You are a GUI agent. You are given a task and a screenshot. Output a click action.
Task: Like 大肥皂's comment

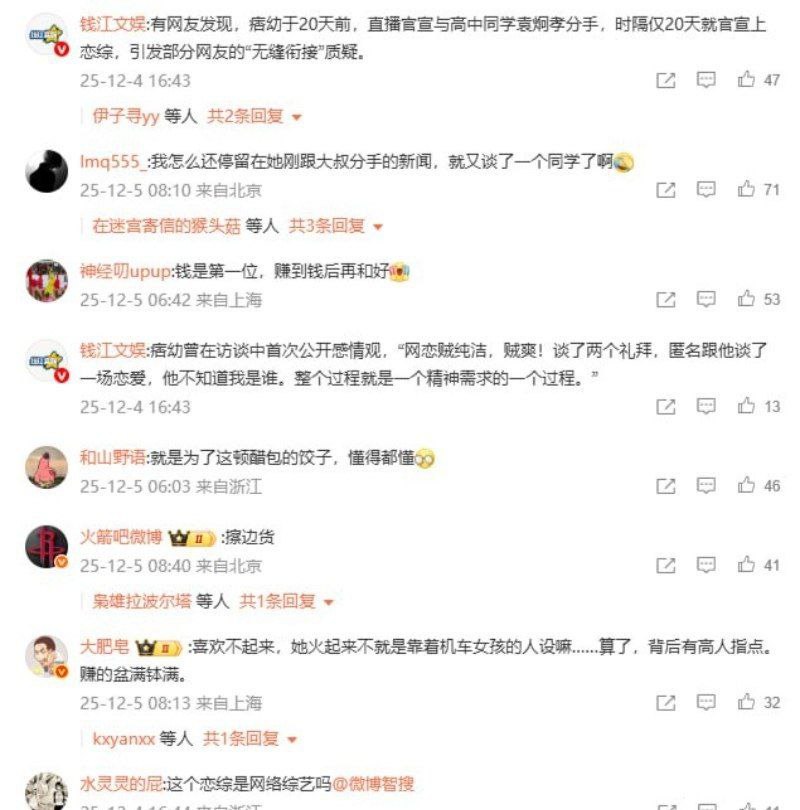coord(746,702)
